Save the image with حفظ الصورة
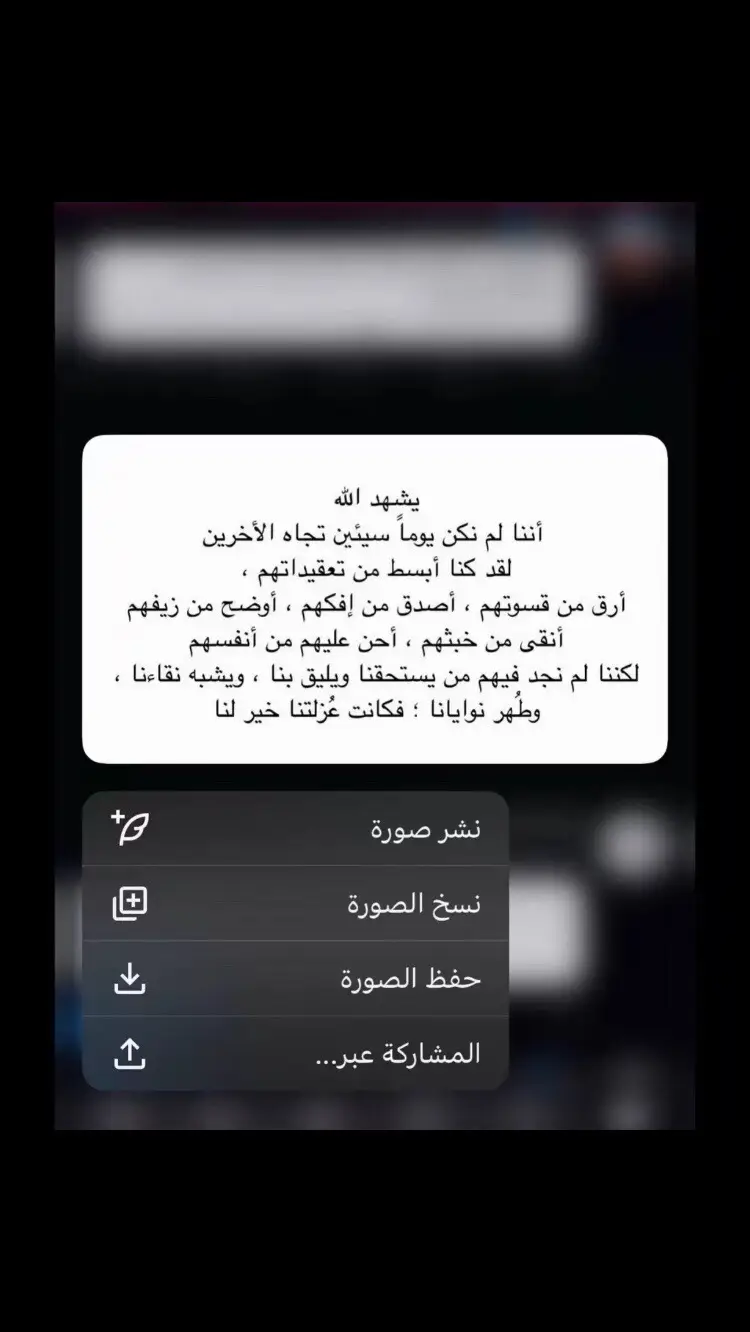The image size is (750, 1332). (x=295, y=979)
